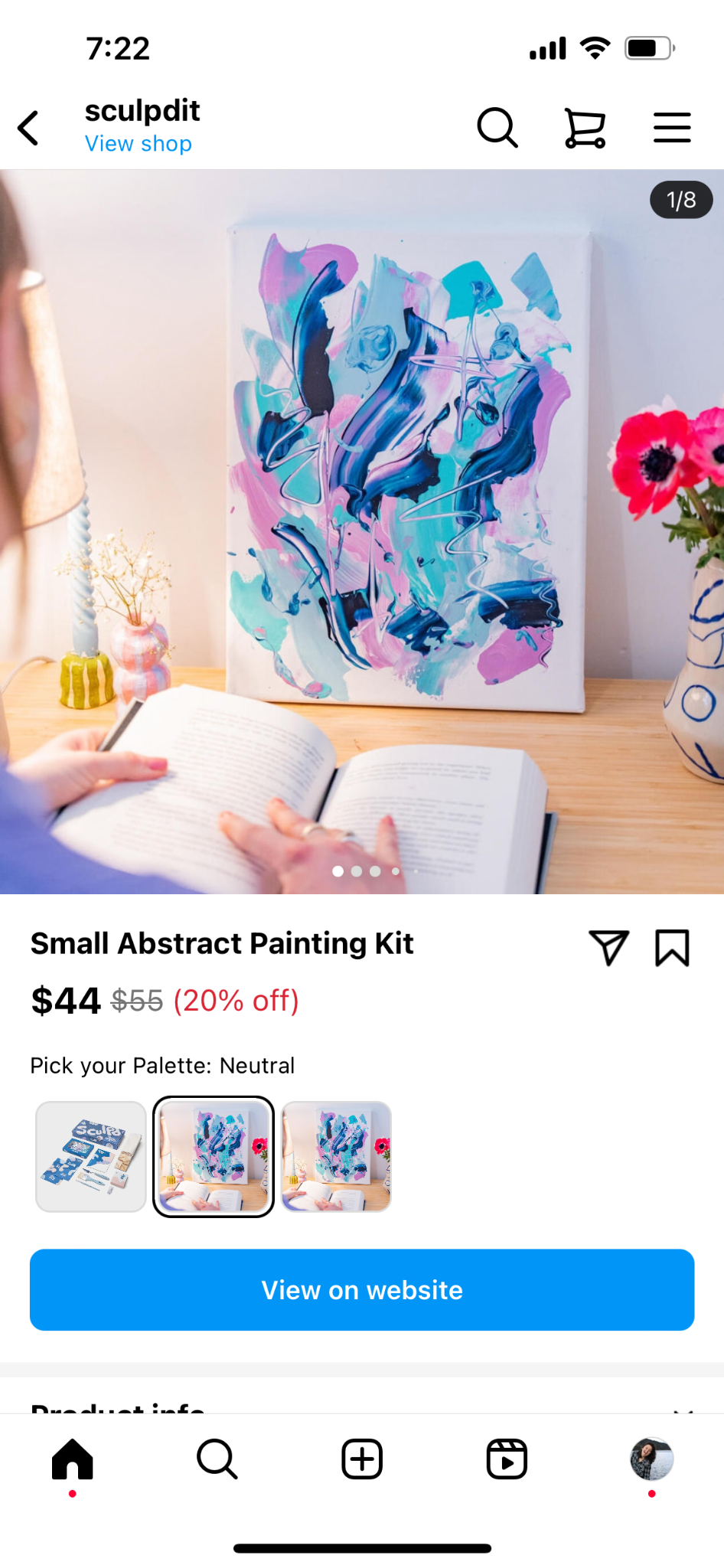Create a new post with plus icon
724x1568 pixels.
(x=362, y=1459)
